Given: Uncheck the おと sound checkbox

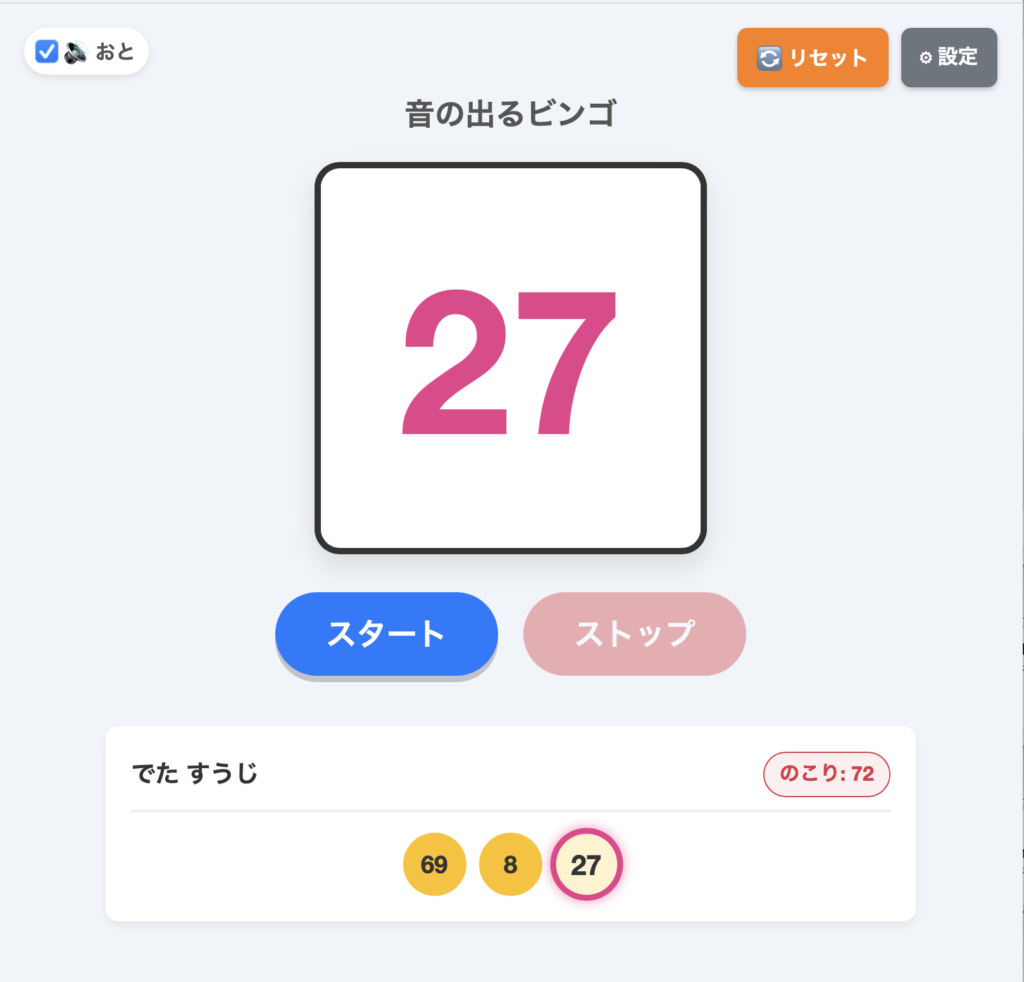Looking at the screenshot, I should [46, 52].
